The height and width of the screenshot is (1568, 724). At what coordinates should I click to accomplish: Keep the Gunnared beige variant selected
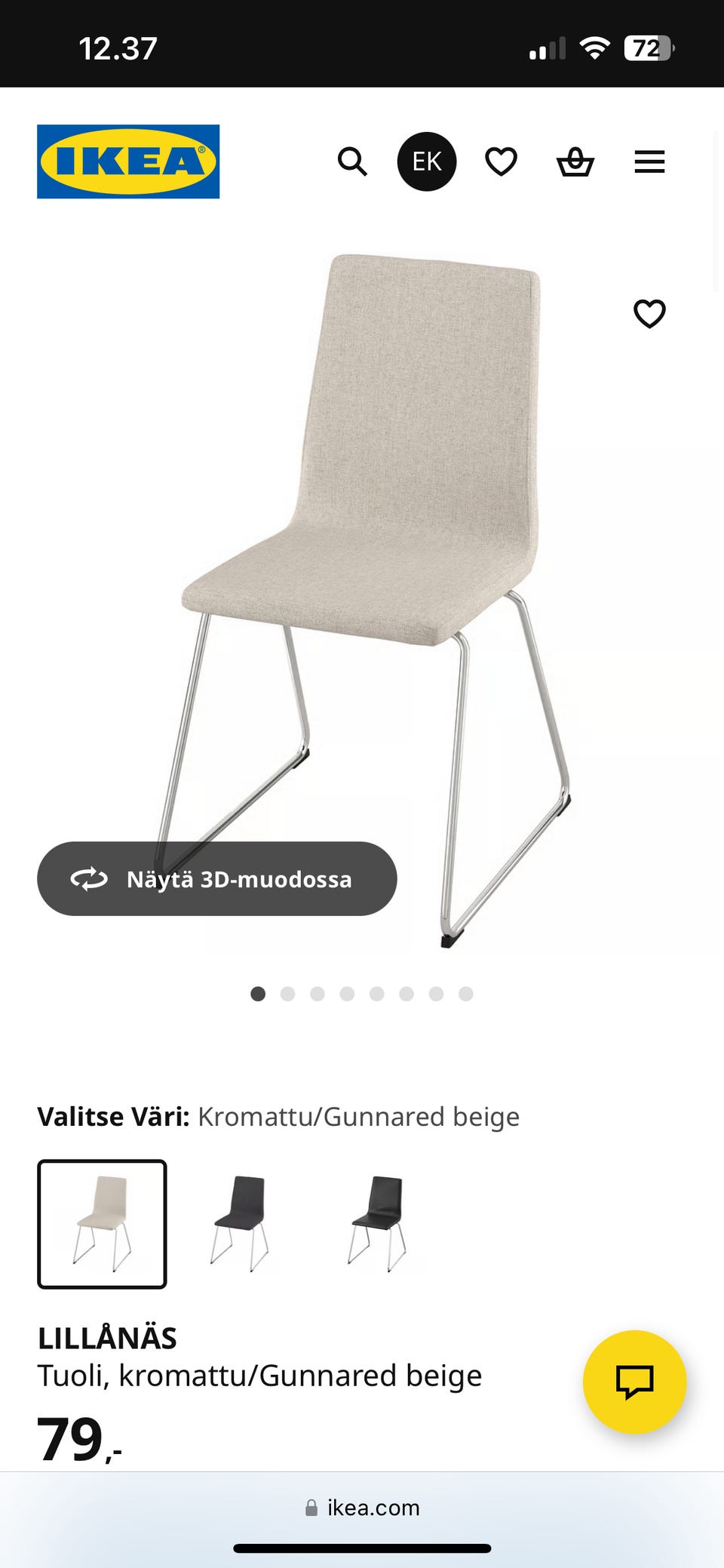pos(103,1223)
